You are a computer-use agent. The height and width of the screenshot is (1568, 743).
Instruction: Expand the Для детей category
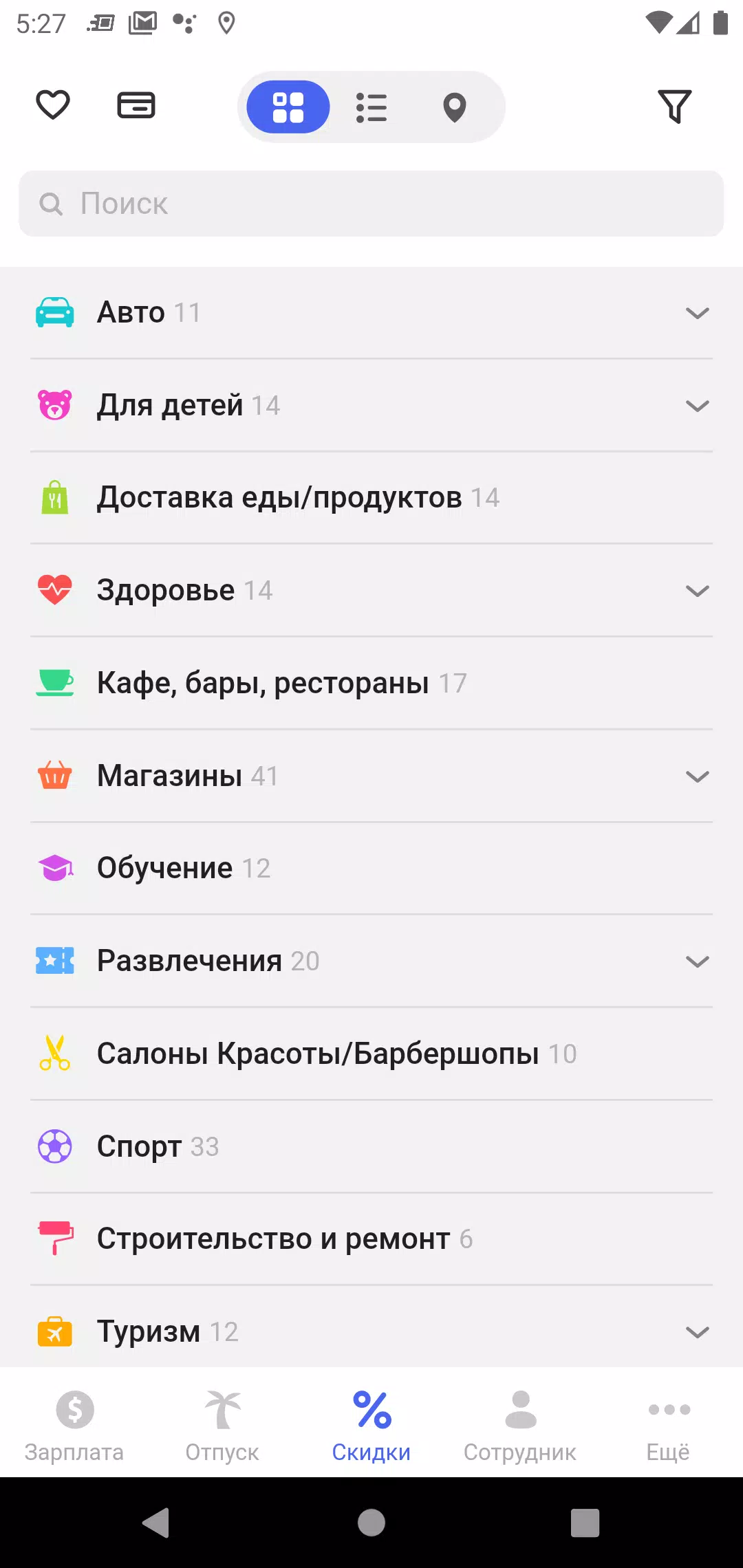pos(371,406)
